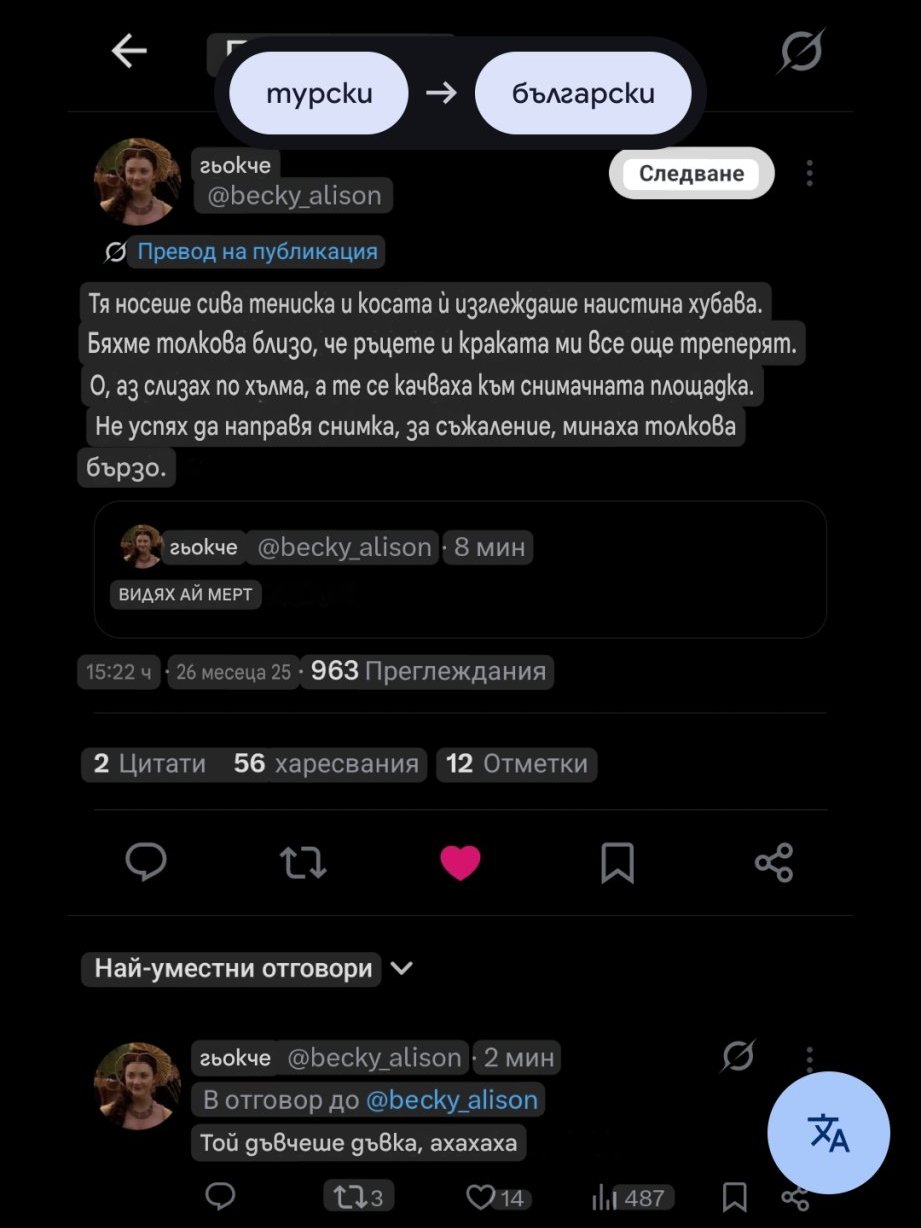Repost the reply with 3 reposts
Screen dimensions: 921x1228
coord(358,1197)
